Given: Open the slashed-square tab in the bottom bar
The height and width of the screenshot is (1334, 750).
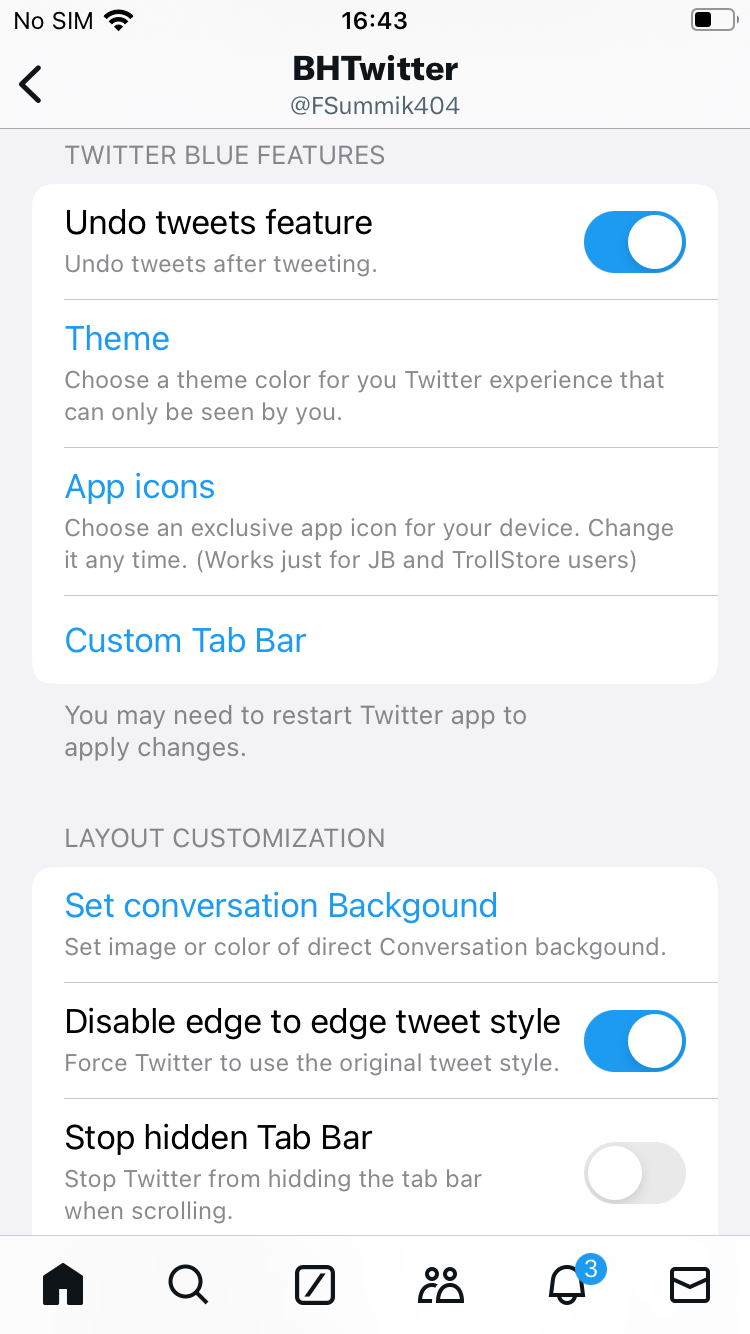Looking at the screenshot, I should pos(315,1285).
